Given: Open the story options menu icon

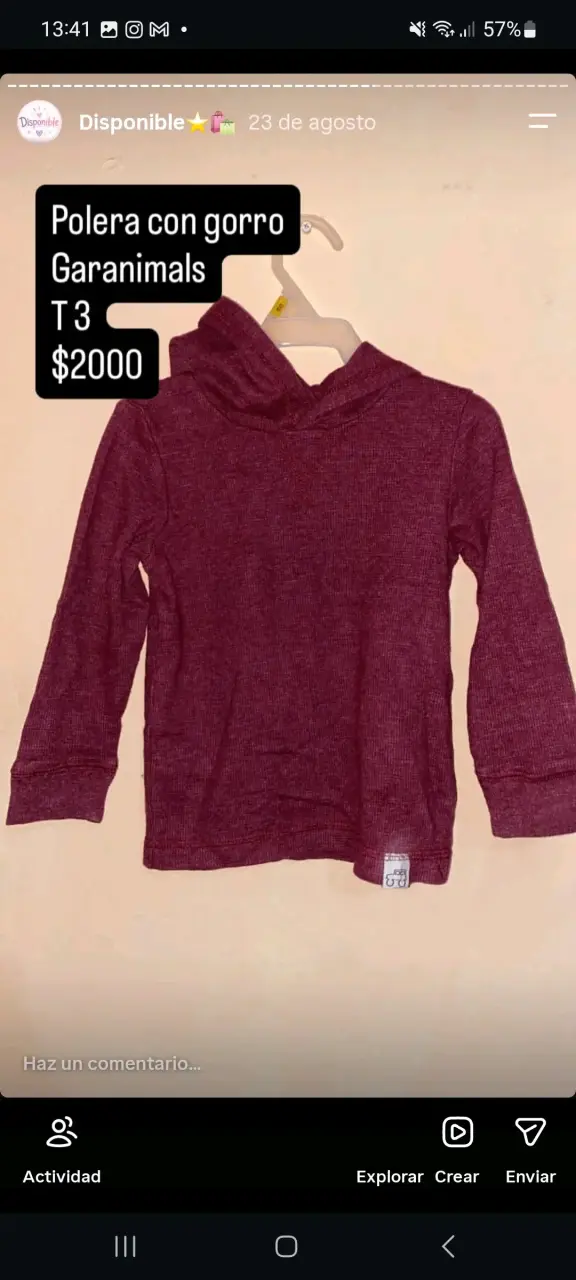Looking at the screenshot, I should click(542, 122).
